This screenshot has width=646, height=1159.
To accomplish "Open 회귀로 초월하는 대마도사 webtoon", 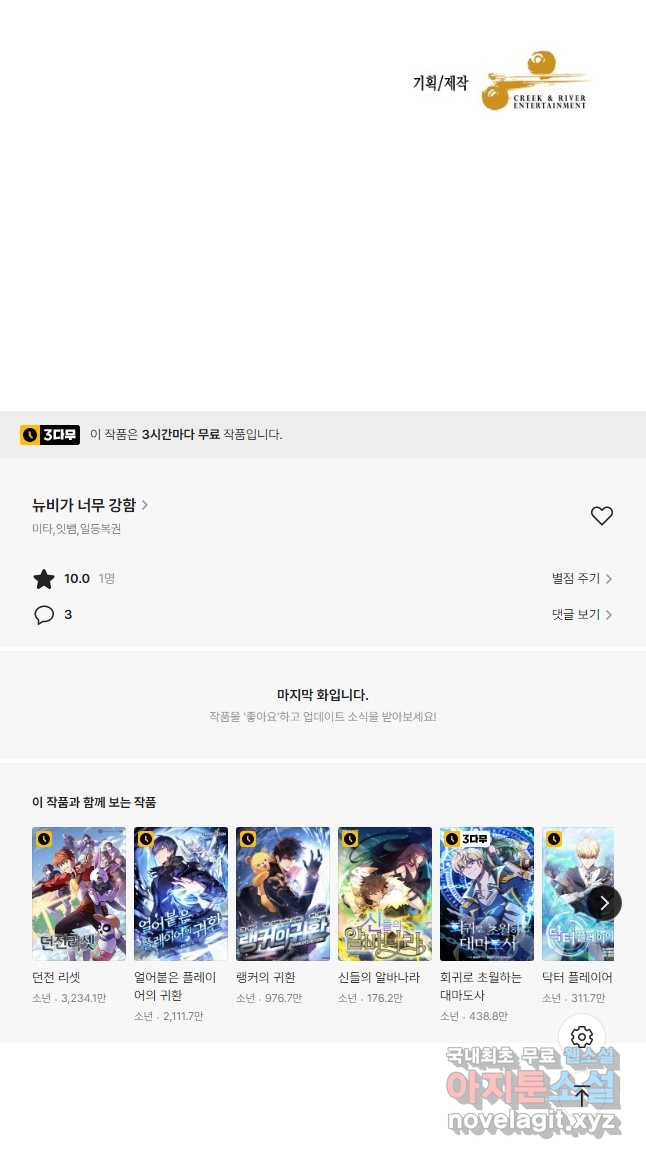I will (x=487, y=893).
